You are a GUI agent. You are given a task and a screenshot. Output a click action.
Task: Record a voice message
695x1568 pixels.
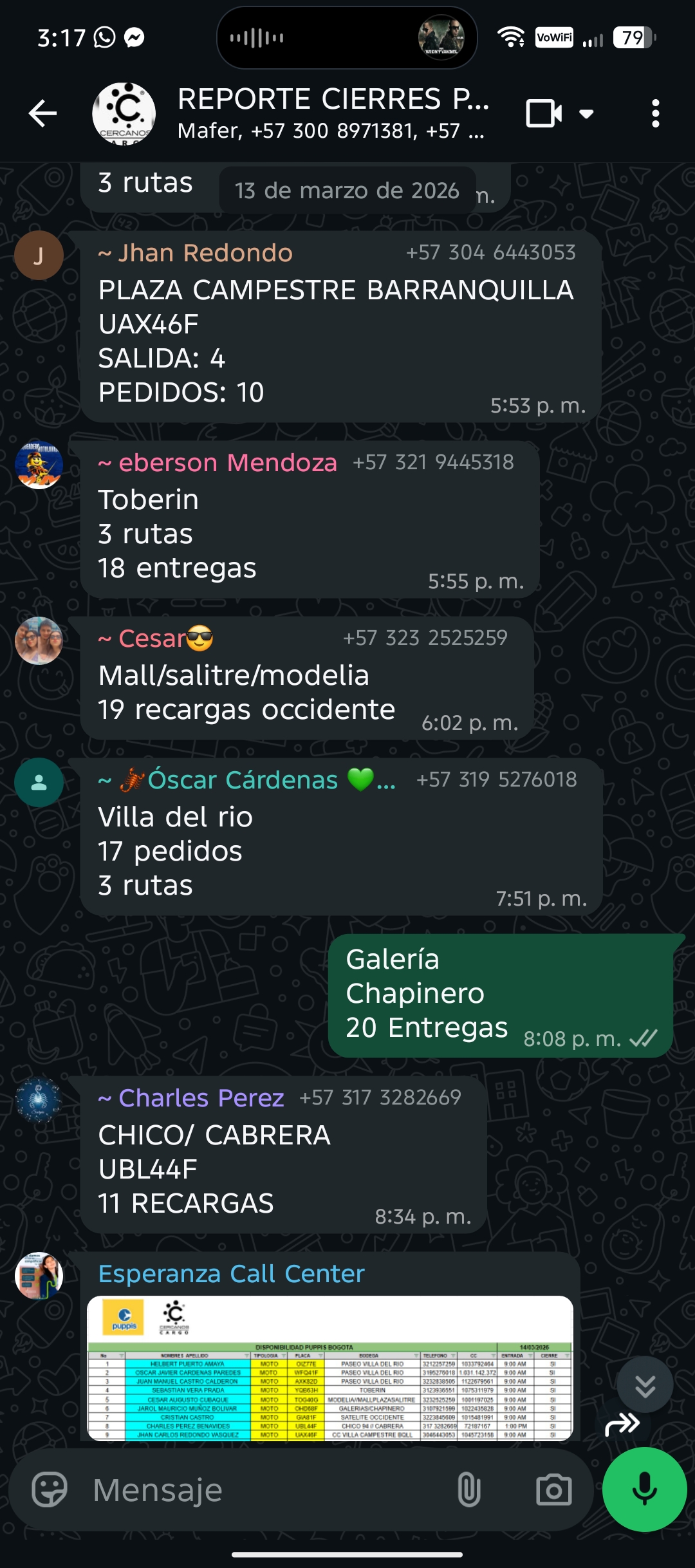click(644, 1489)
